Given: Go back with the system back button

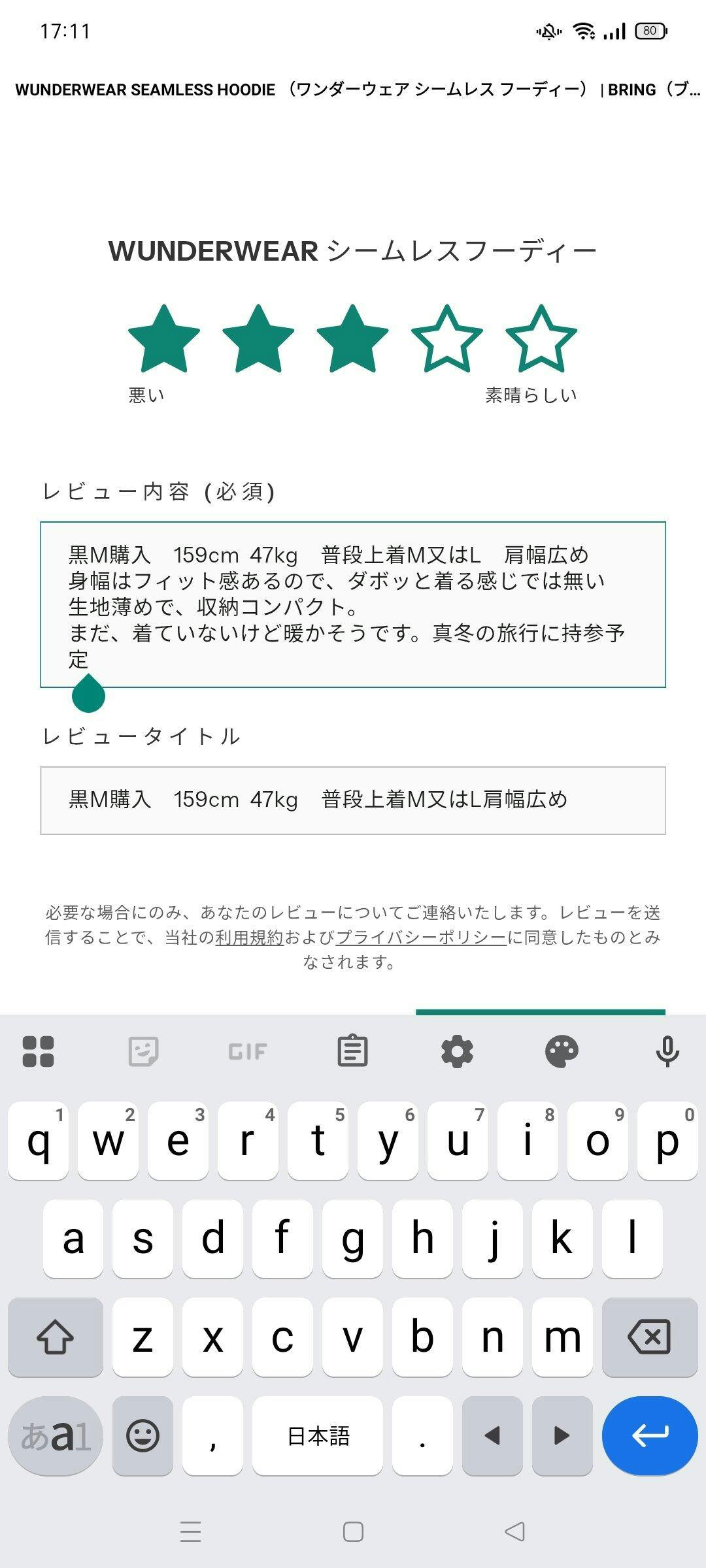Looking at the screenshot, I should (514, 1531).
